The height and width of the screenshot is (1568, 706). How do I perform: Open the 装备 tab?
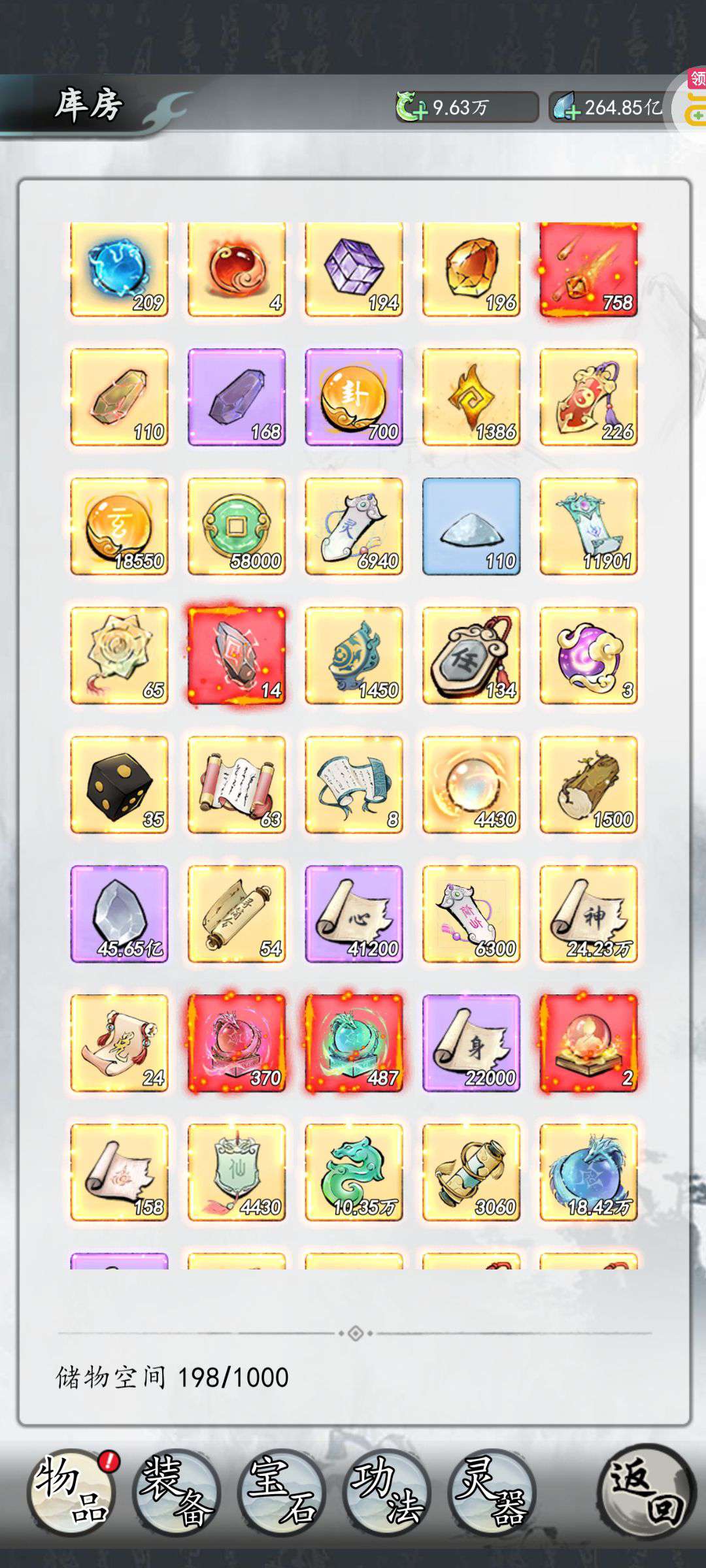click(176, 1493)
